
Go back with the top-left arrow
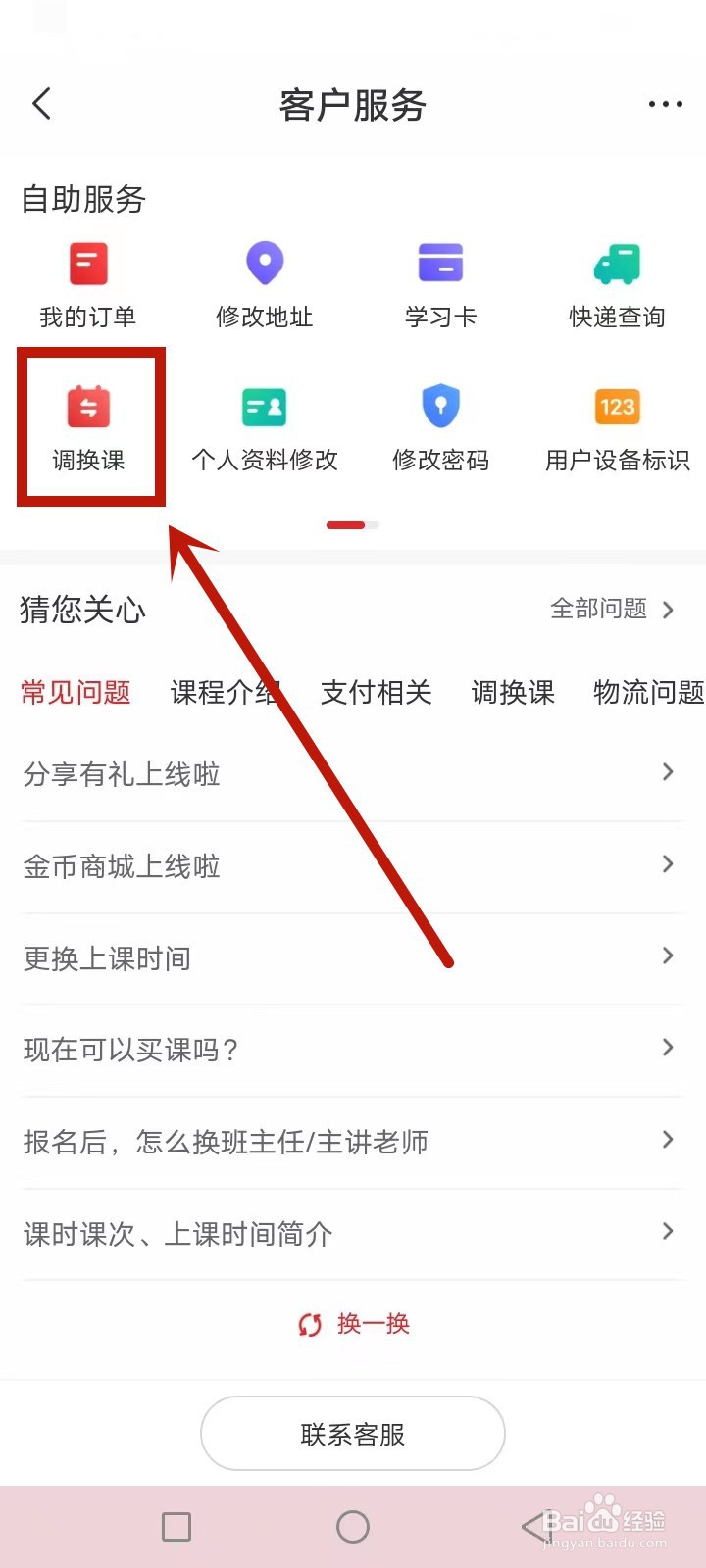[x=41, y=103]
